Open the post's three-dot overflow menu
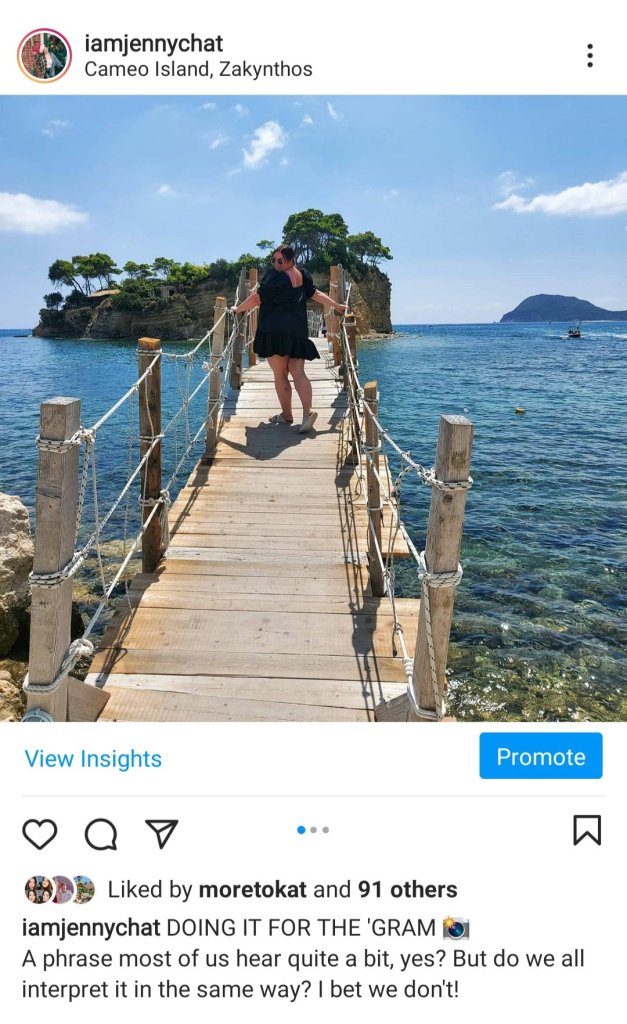627x1024 pixels. pyautogui.click(x=590, y=56)
